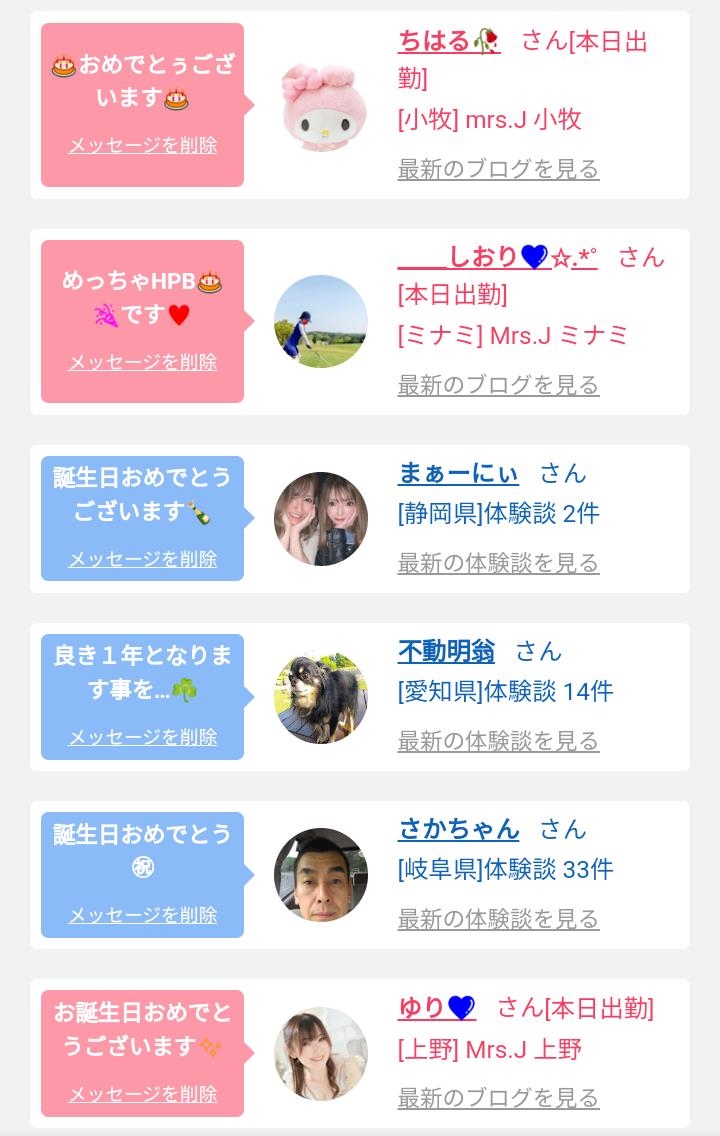The width and height of the screenshot is (720, 1136).
Task: View ちはる's latest blog
Action: 498,169
